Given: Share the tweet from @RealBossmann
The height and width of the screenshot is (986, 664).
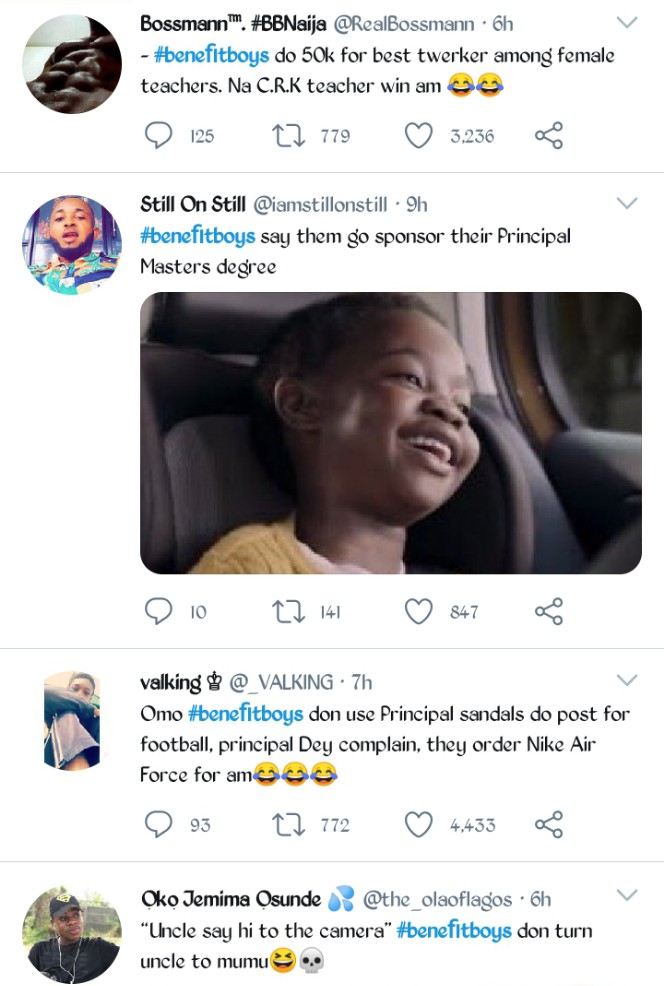Looking at the screenshot, I should tap(549, 135).
